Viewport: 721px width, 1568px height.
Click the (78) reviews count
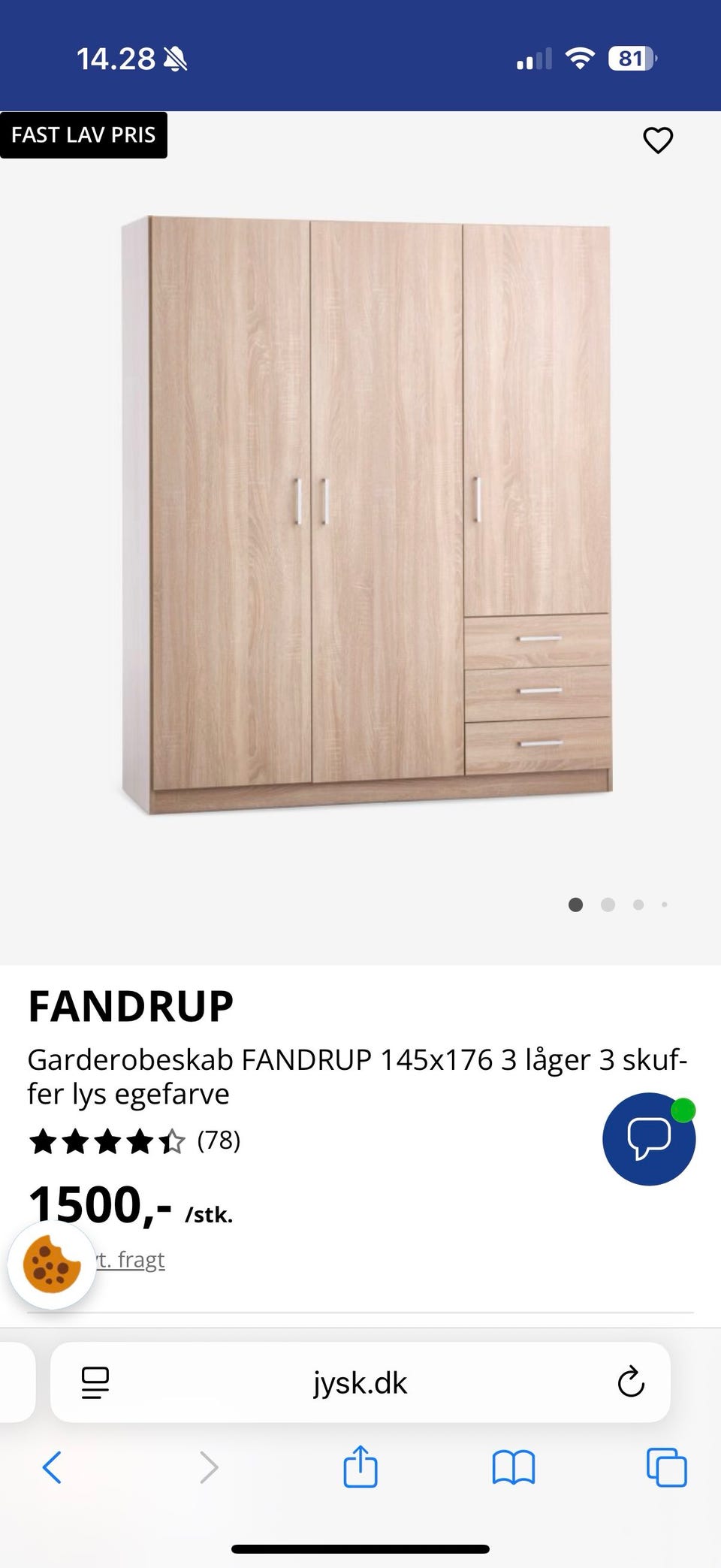coord(219,1141)
